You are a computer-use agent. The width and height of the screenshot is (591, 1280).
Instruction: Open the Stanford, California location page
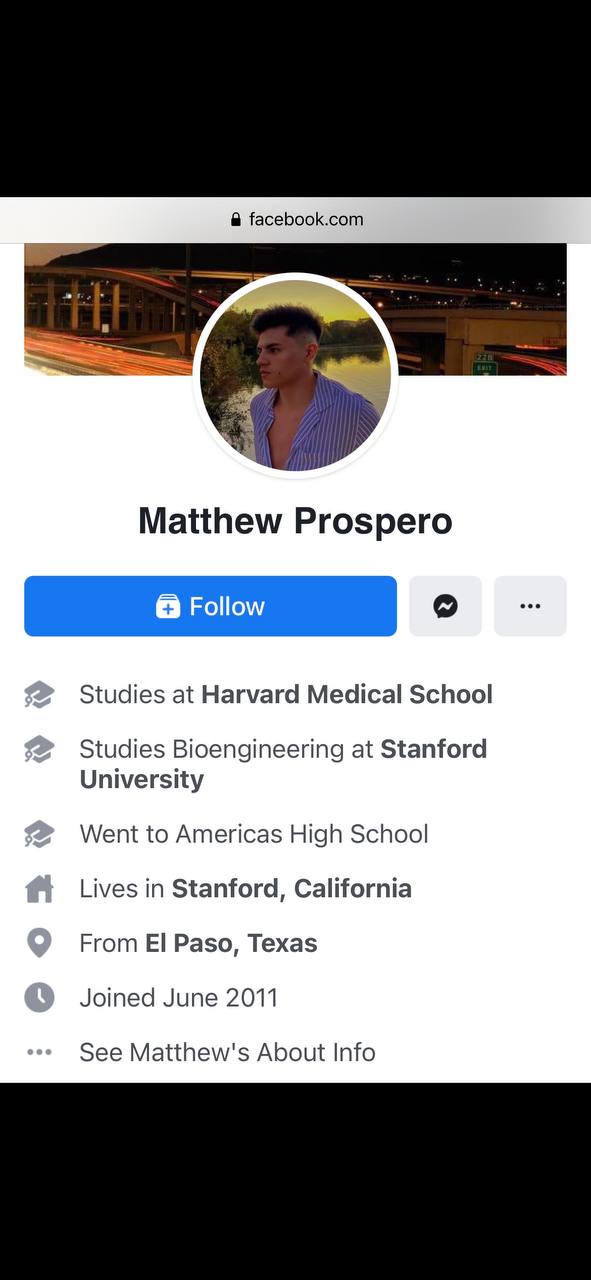tap(291, 888)
